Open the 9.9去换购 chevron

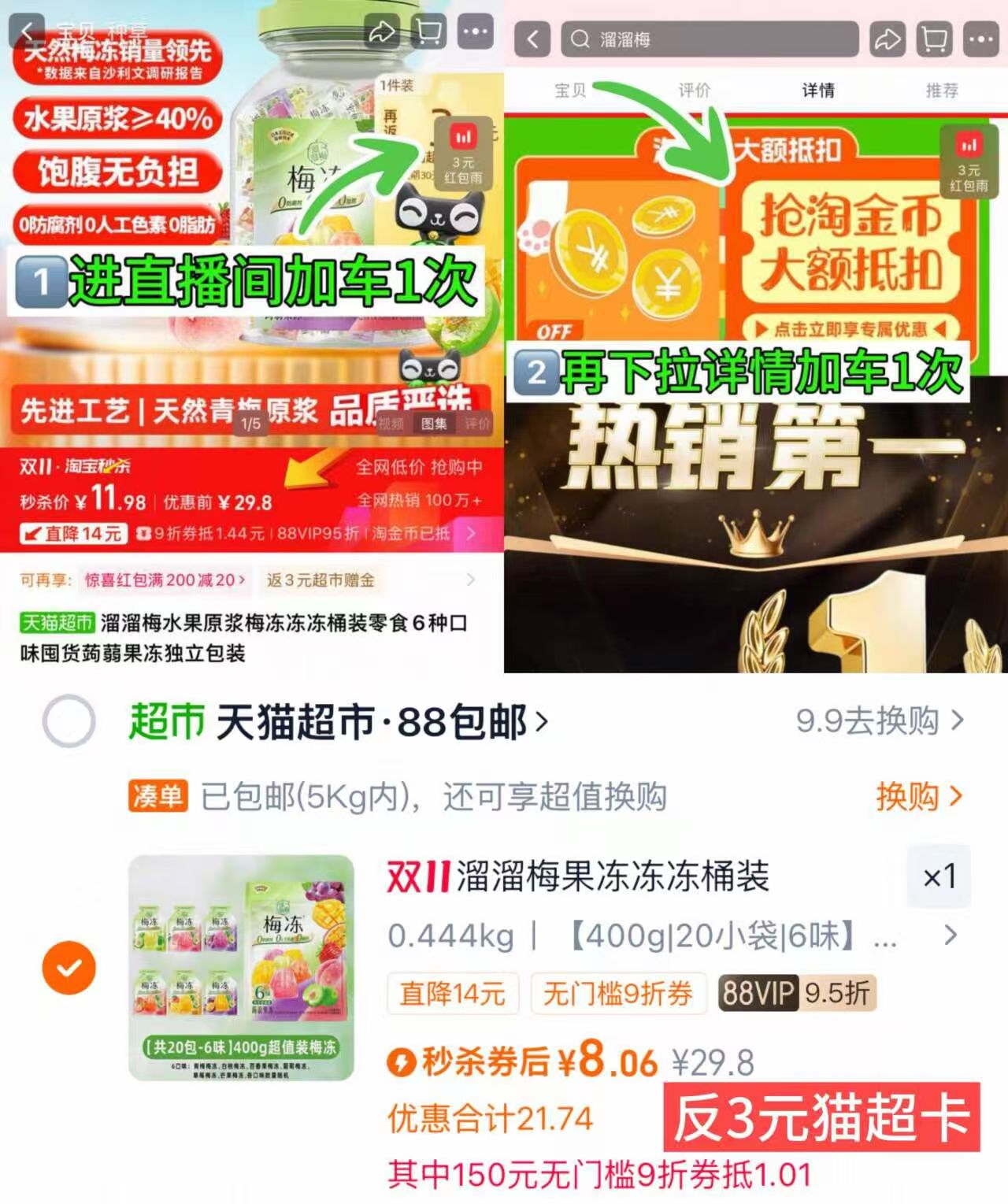[x=957, y=719]
